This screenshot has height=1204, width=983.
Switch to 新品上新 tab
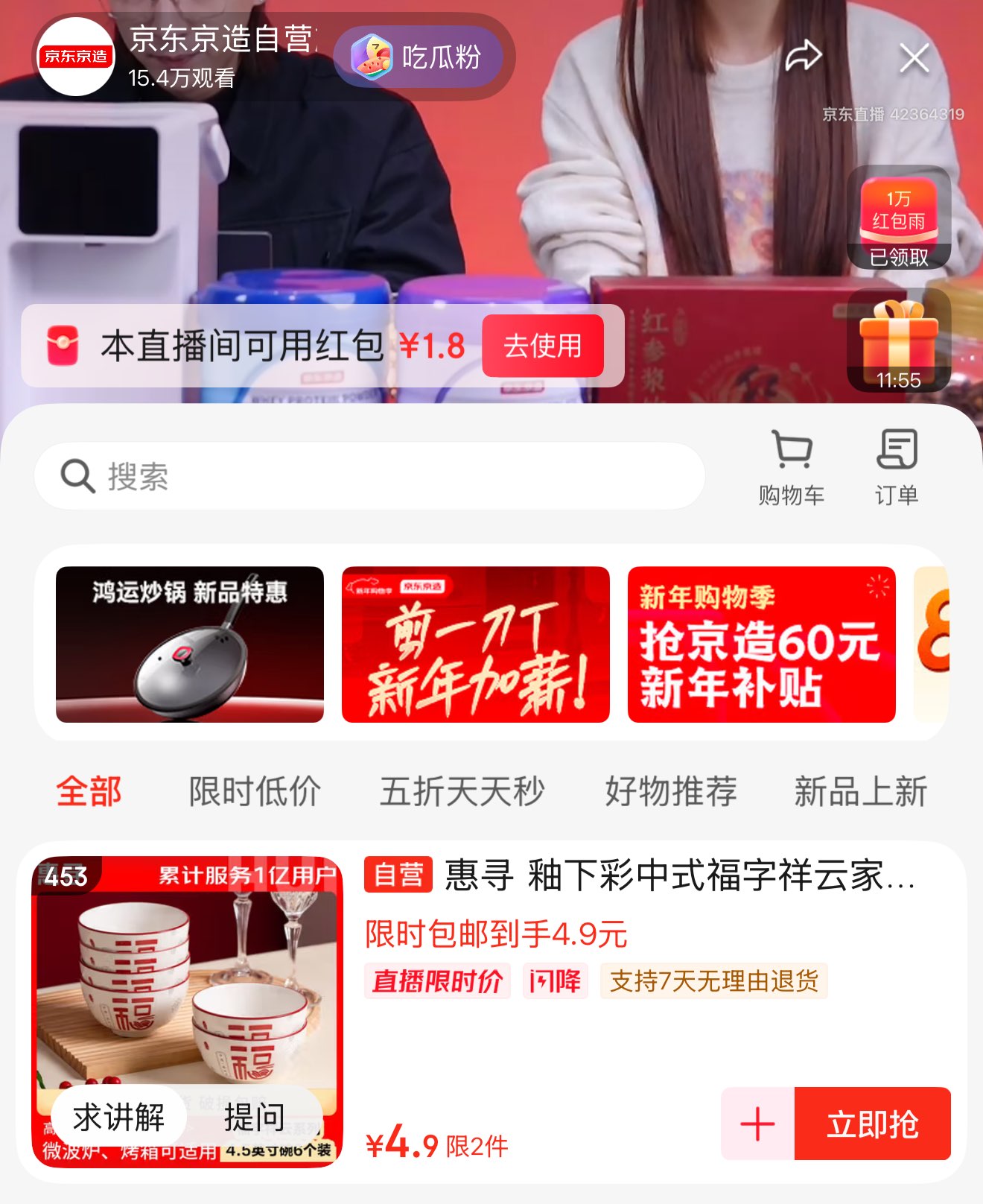click(x=860, y=791)
